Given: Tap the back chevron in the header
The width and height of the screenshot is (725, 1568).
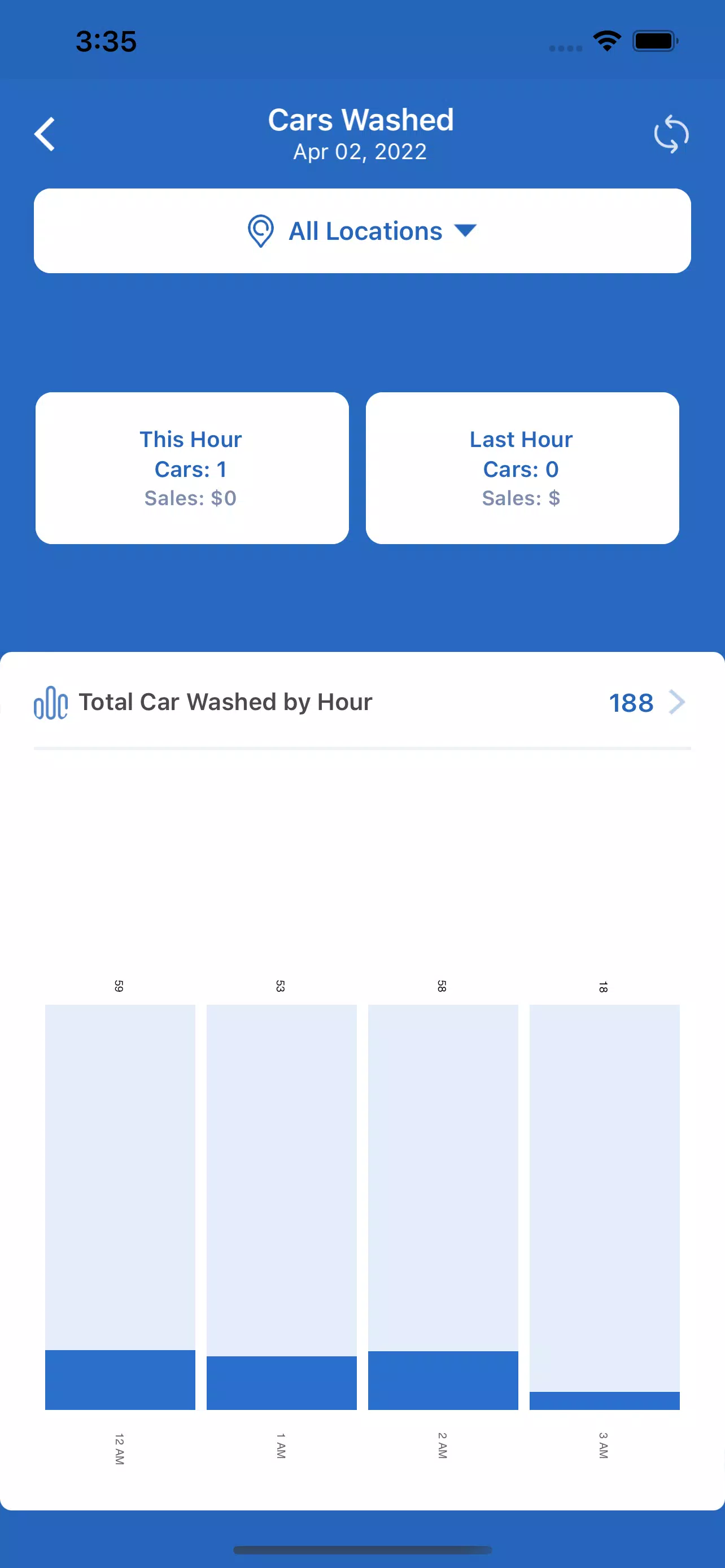Looking at the screenshot, I should click(45, 133).
